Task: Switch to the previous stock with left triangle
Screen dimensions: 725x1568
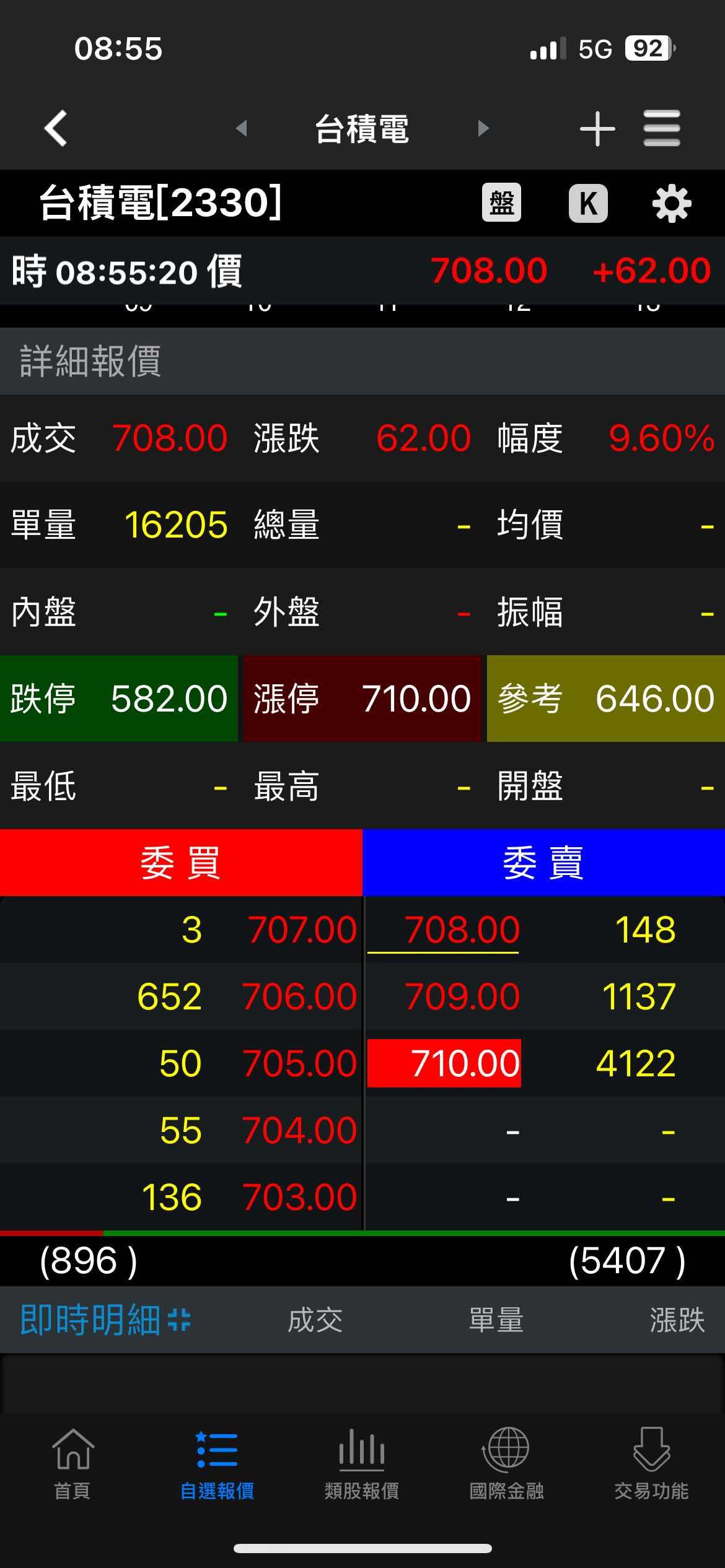Action: 242,128
